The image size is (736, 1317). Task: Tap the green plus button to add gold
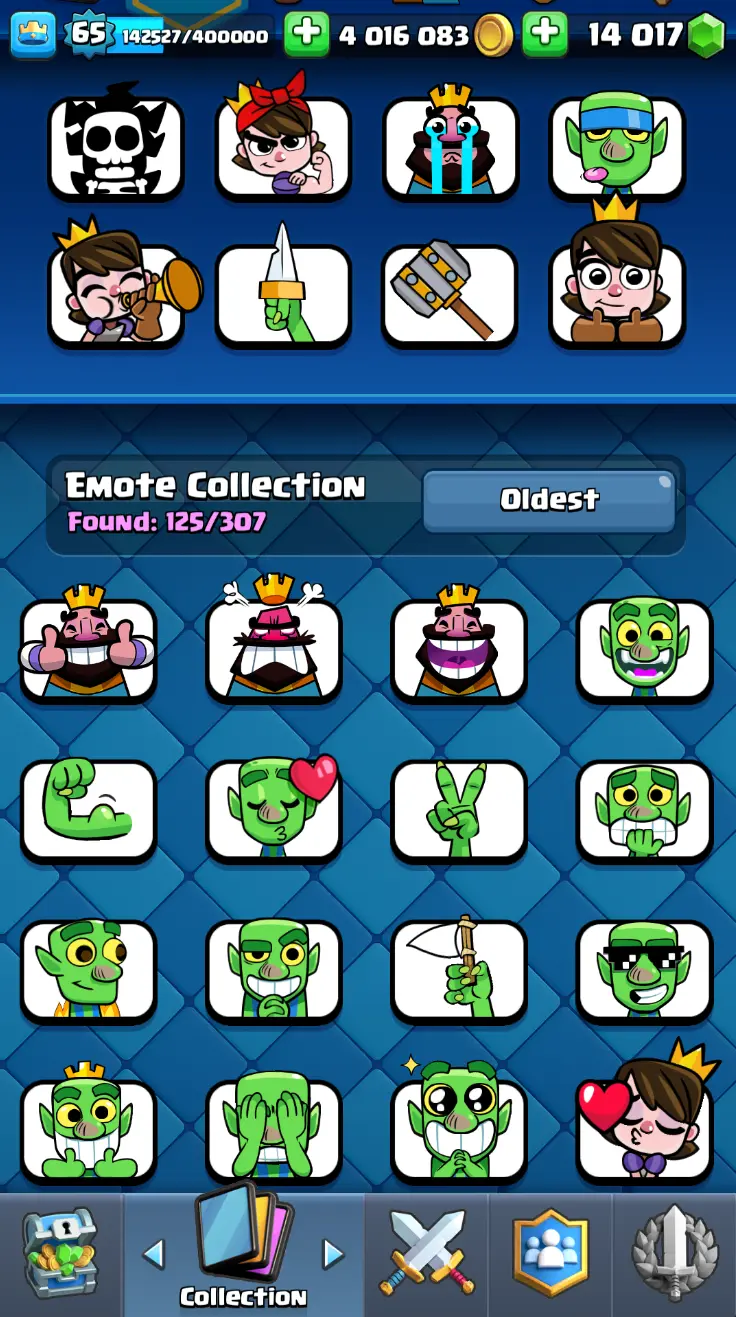[x=307, y=35]
